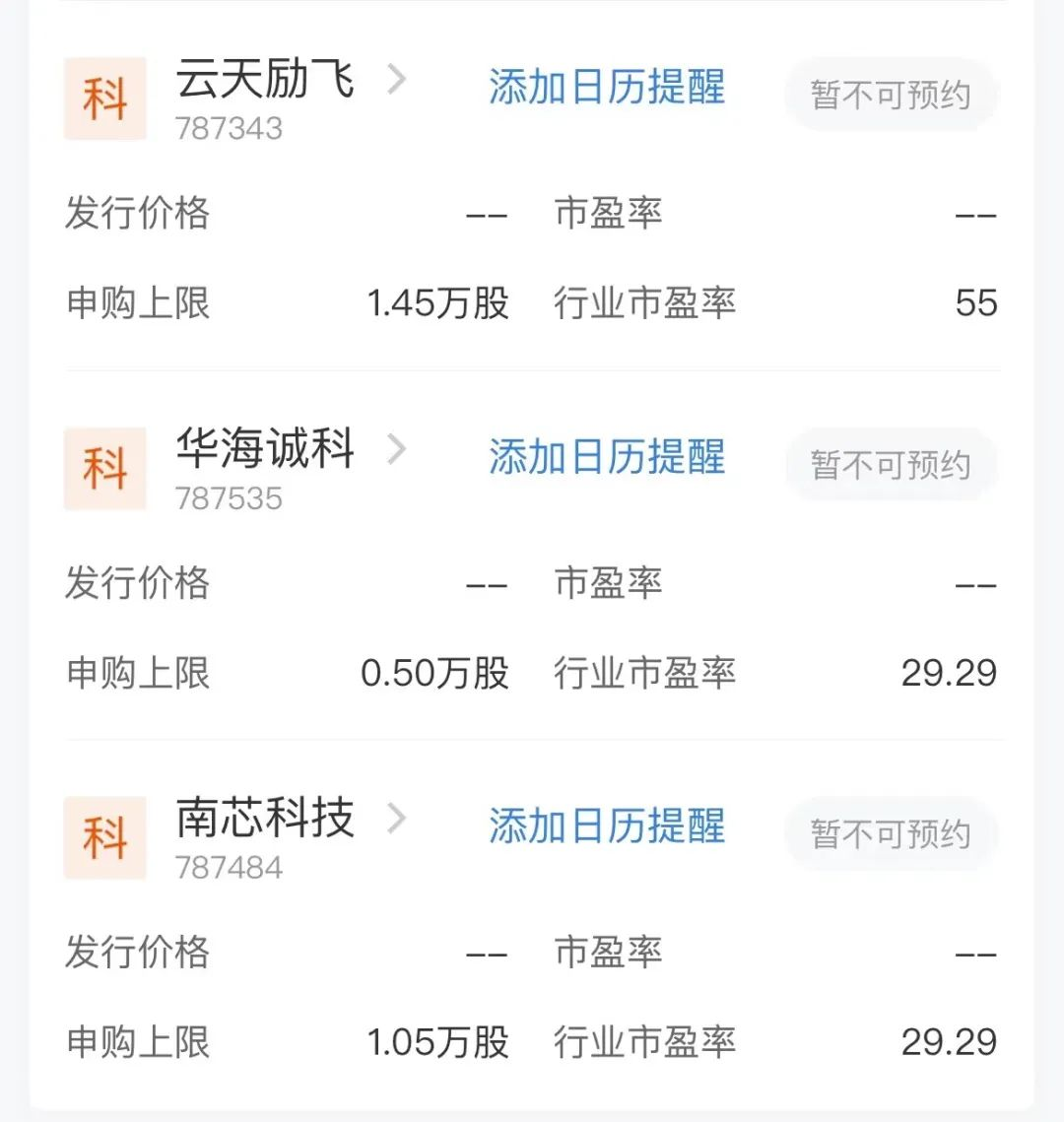The image size is (1064, 1122).
Task: Add calendar reminder for 云天励飞
Action: (x=607, y=88)
